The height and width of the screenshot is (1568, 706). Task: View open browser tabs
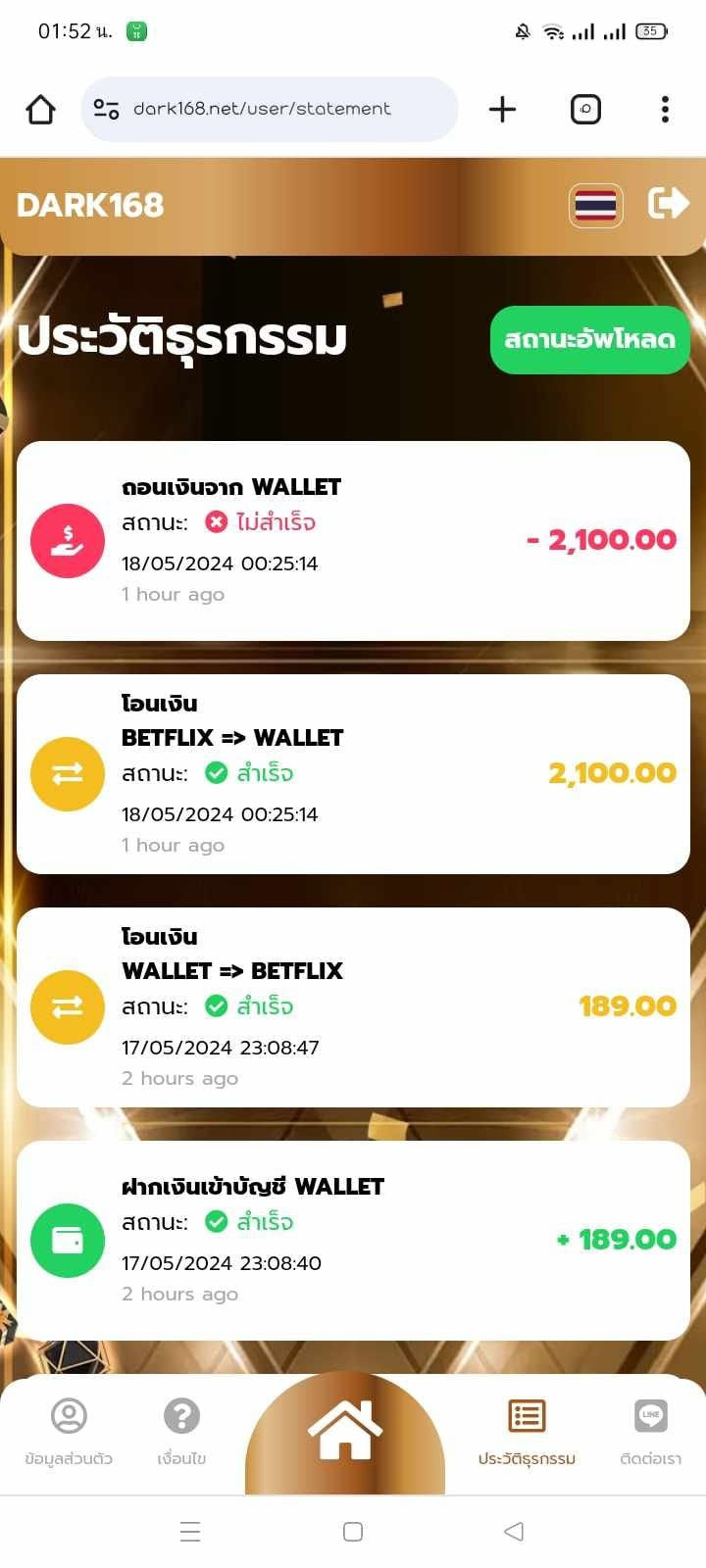click(585, 109)
